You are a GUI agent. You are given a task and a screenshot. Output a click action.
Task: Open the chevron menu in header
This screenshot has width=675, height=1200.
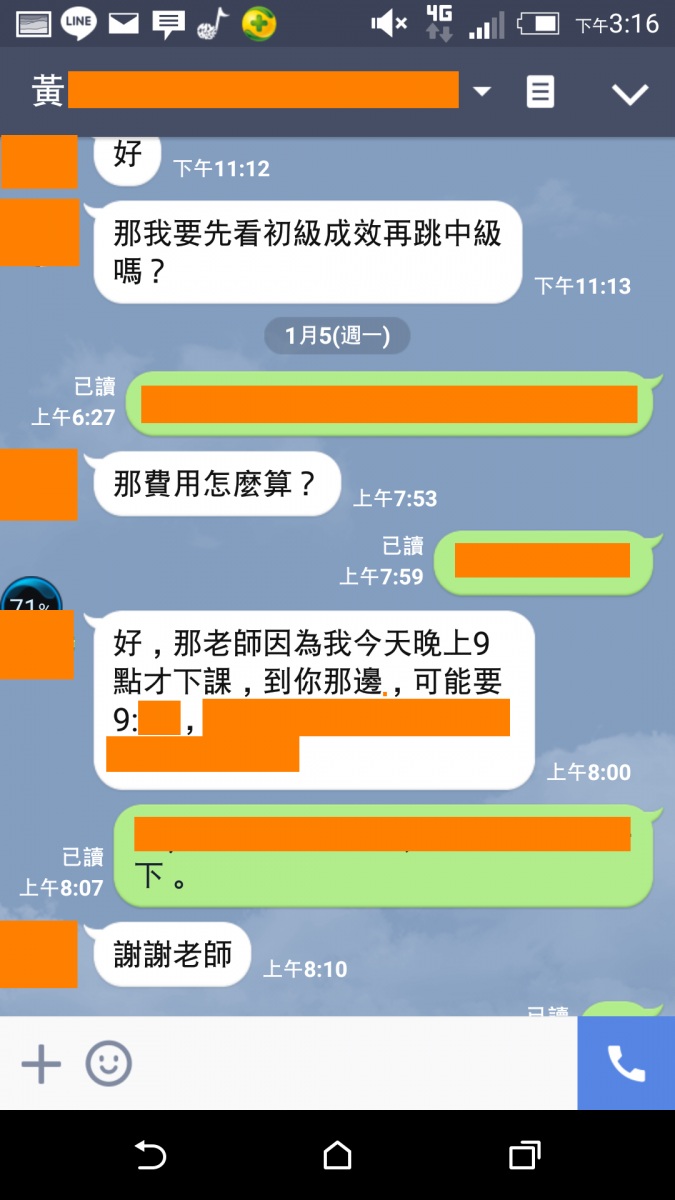[x=630, y=93]
